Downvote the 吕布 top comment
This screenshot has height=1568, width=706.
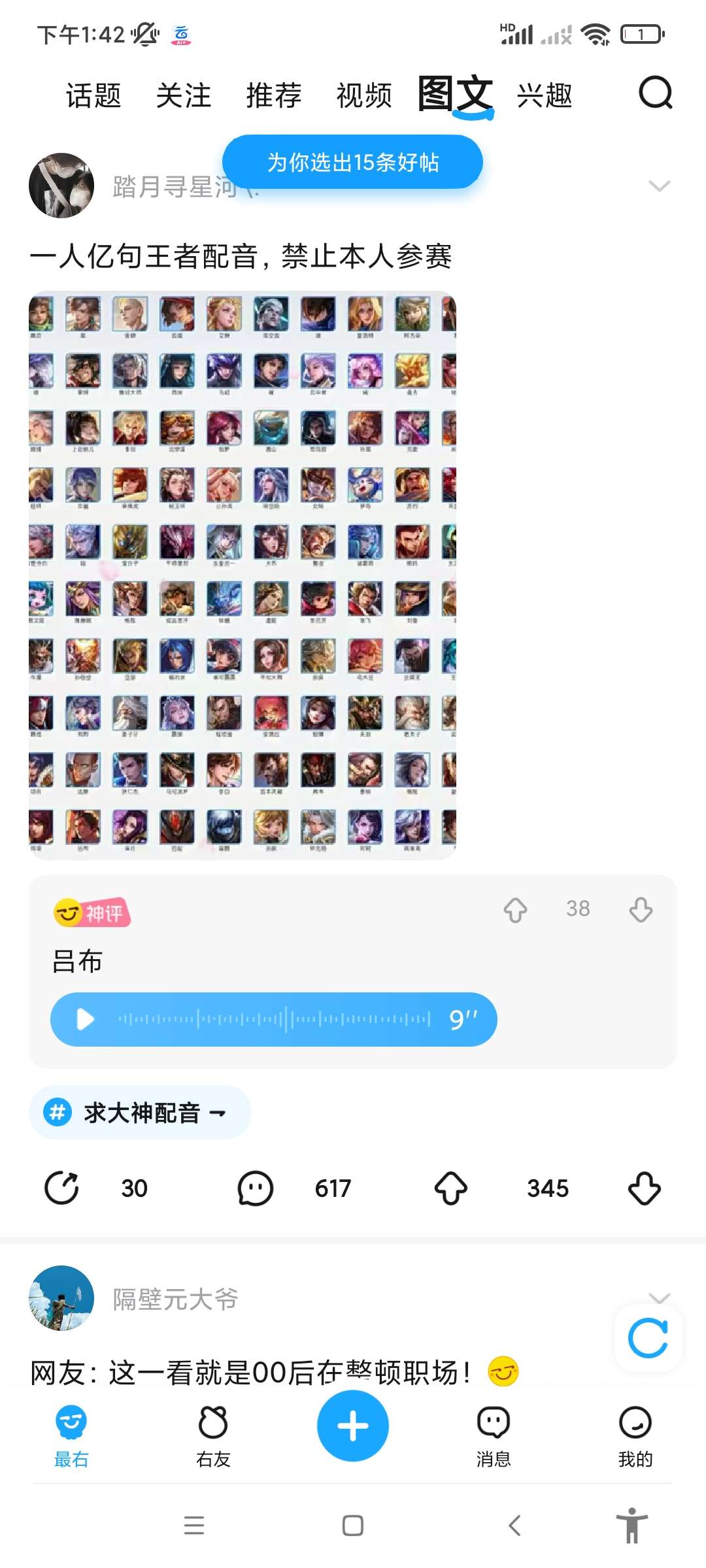tap(641, 909)
